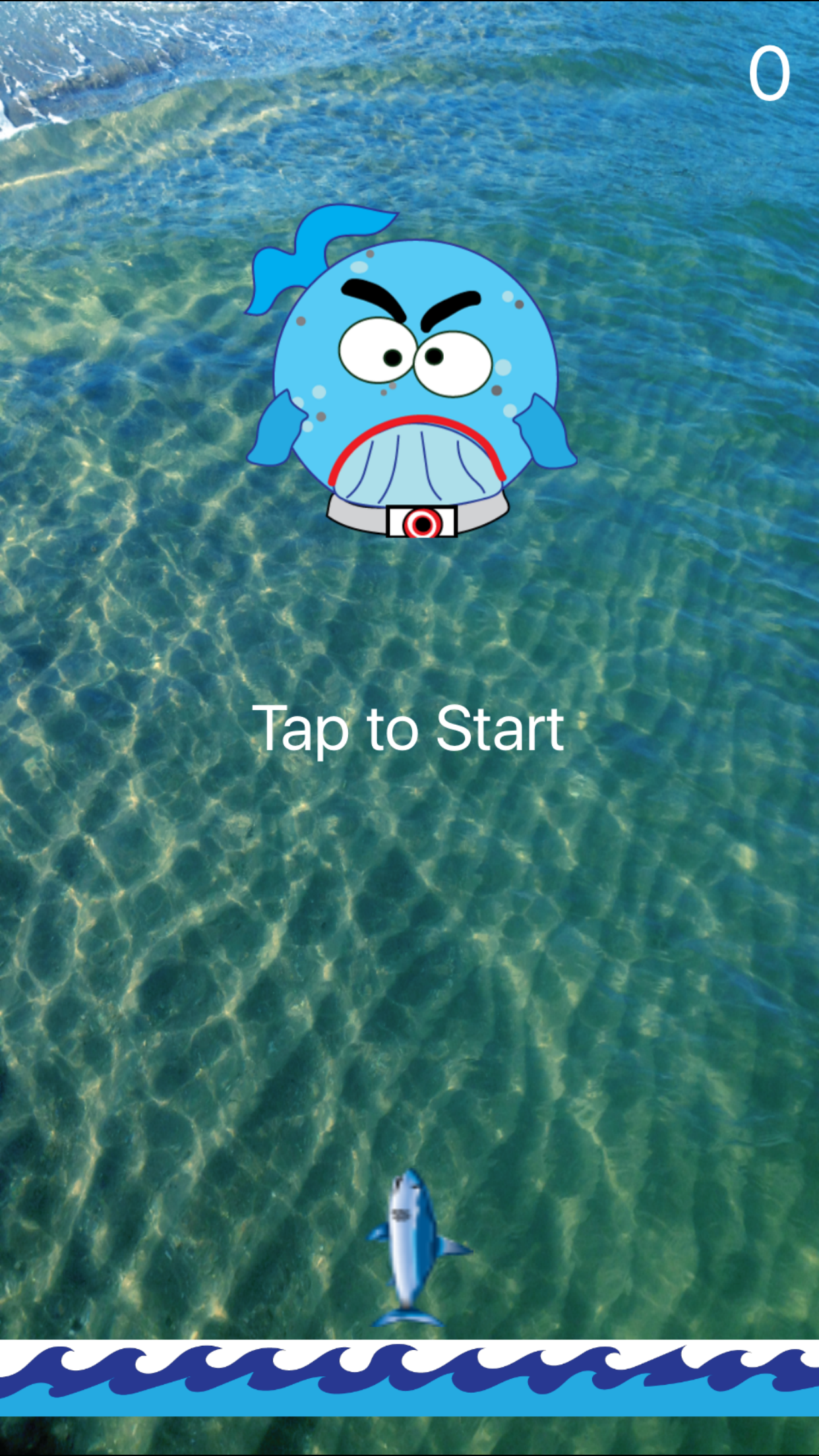Image resolution: width=819 pixels, height=1456 pixels.
Task: Tap to Start the game
Action: [x=408, y=729]
